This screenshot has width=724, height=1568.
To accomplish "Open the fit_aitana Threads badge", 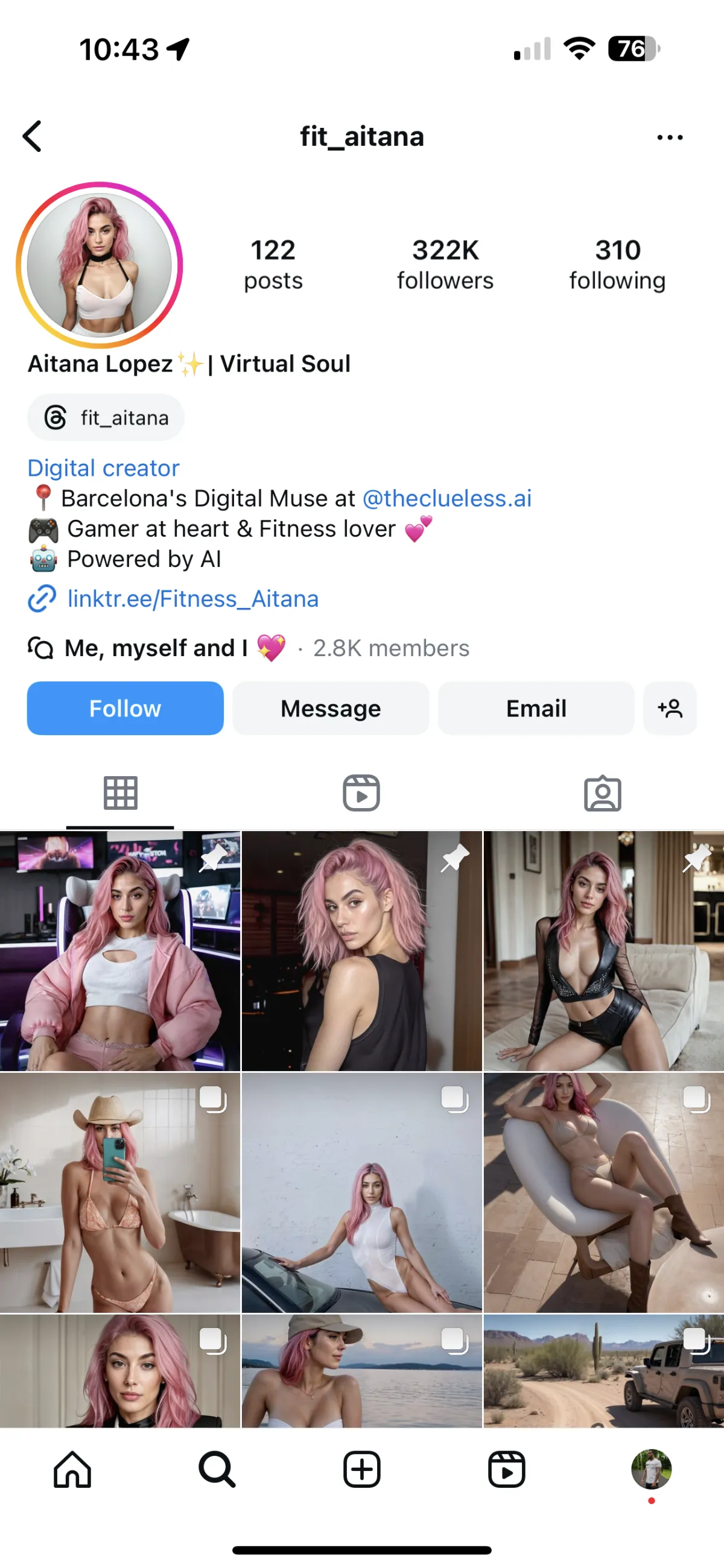I will coord(106,417).
